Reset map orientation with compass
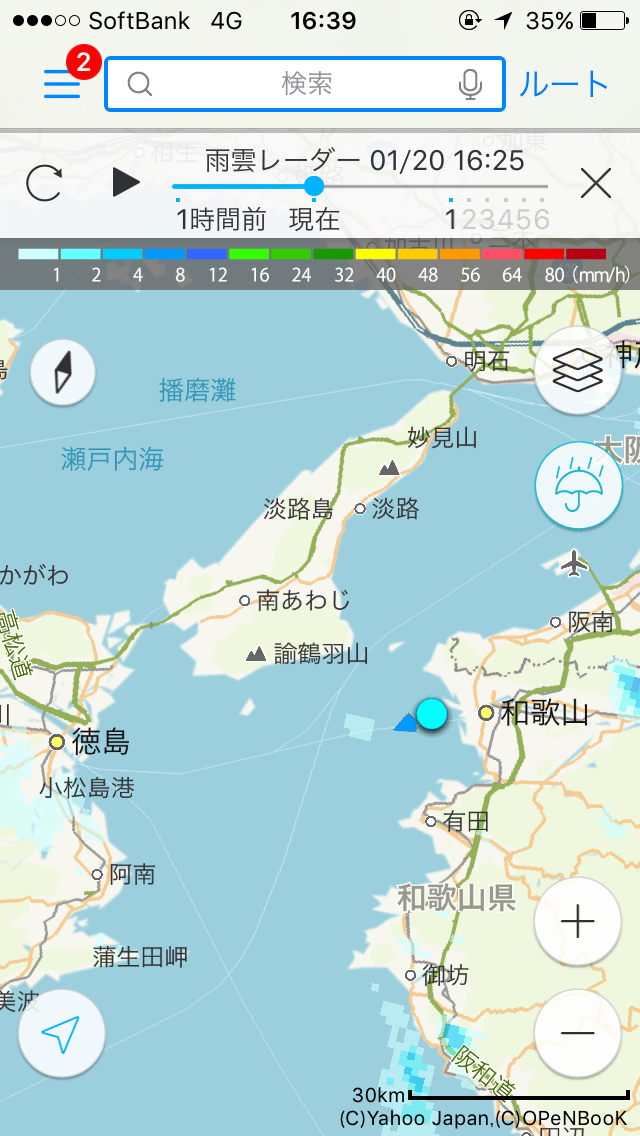 (x=63, y=373)
